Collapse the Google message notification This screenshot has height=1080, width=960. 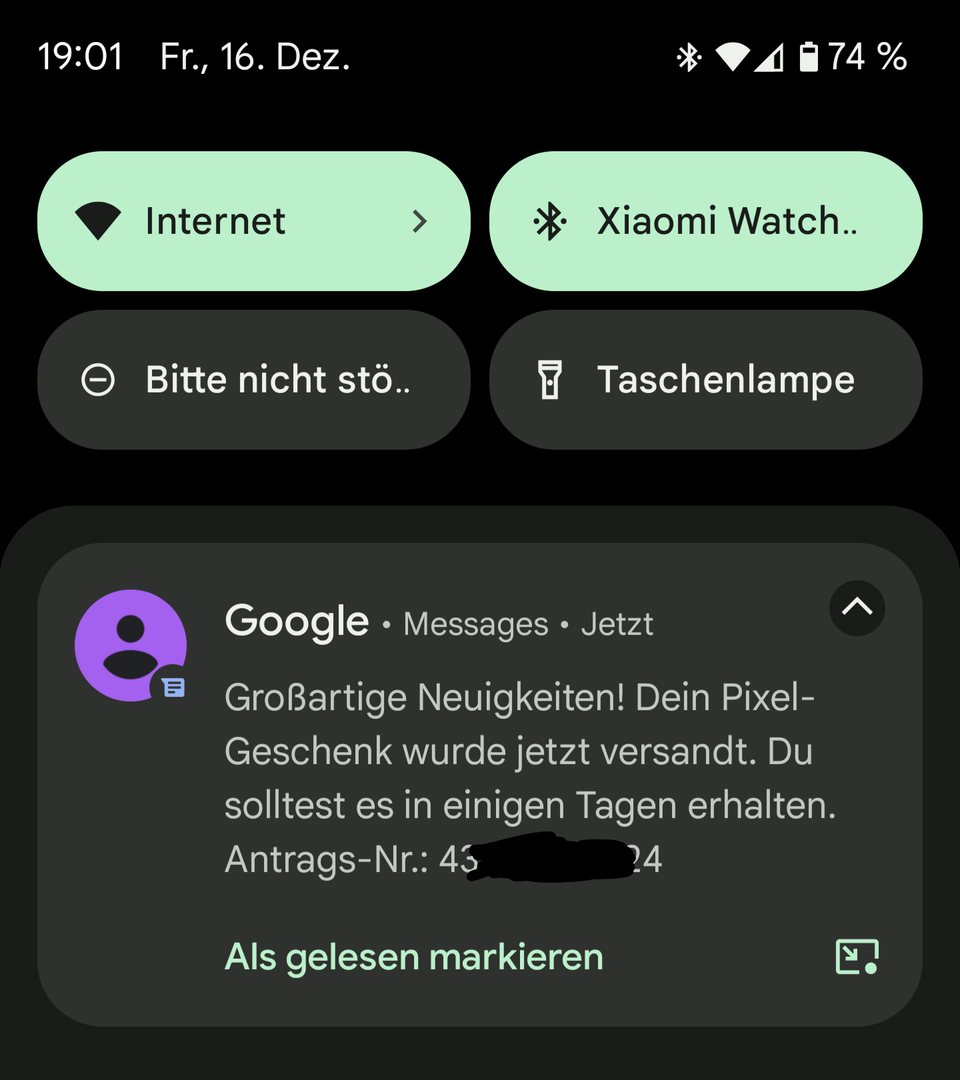(x=857, y=608)
